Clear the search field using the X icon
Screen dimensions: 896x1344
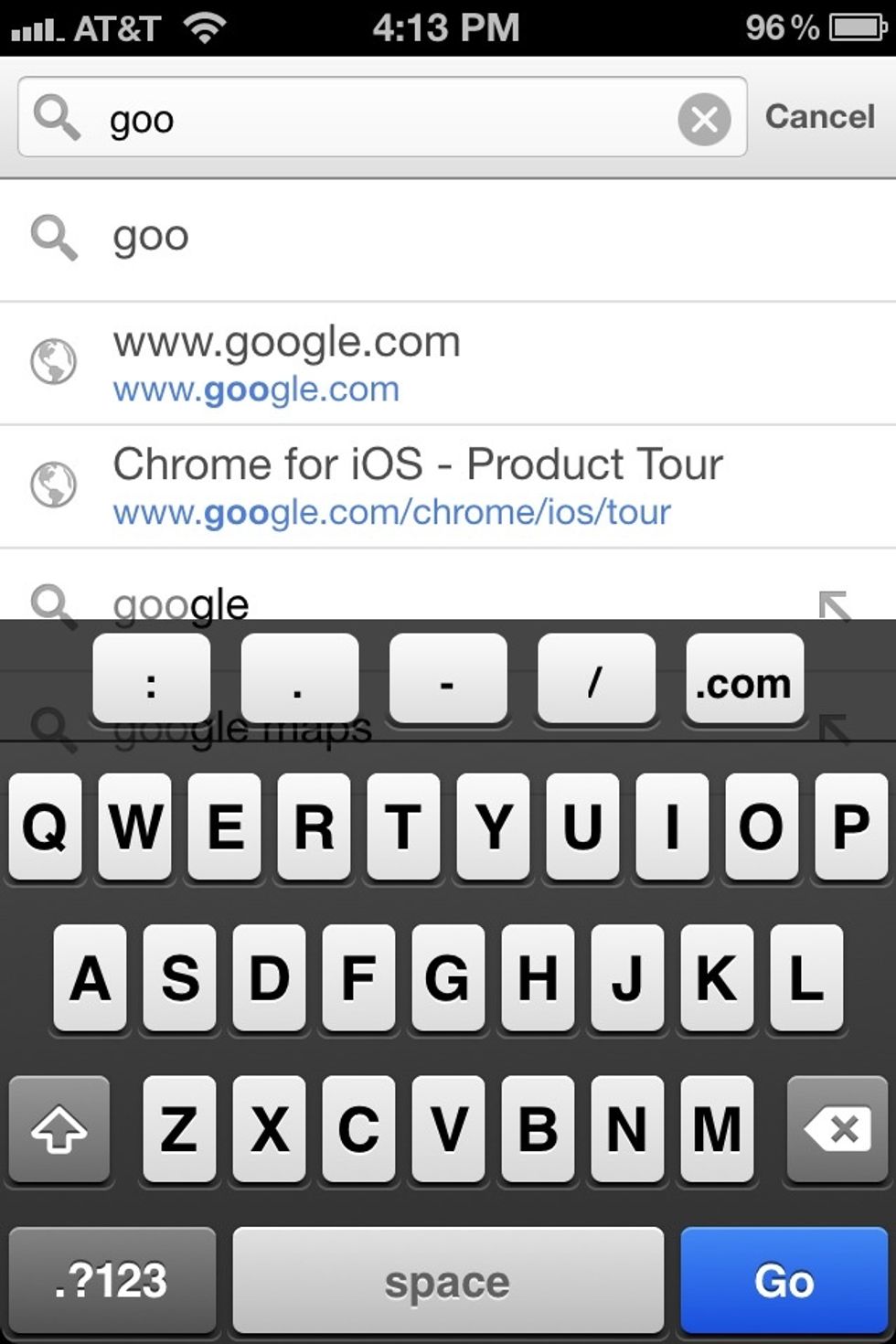[x=704, y=118]
